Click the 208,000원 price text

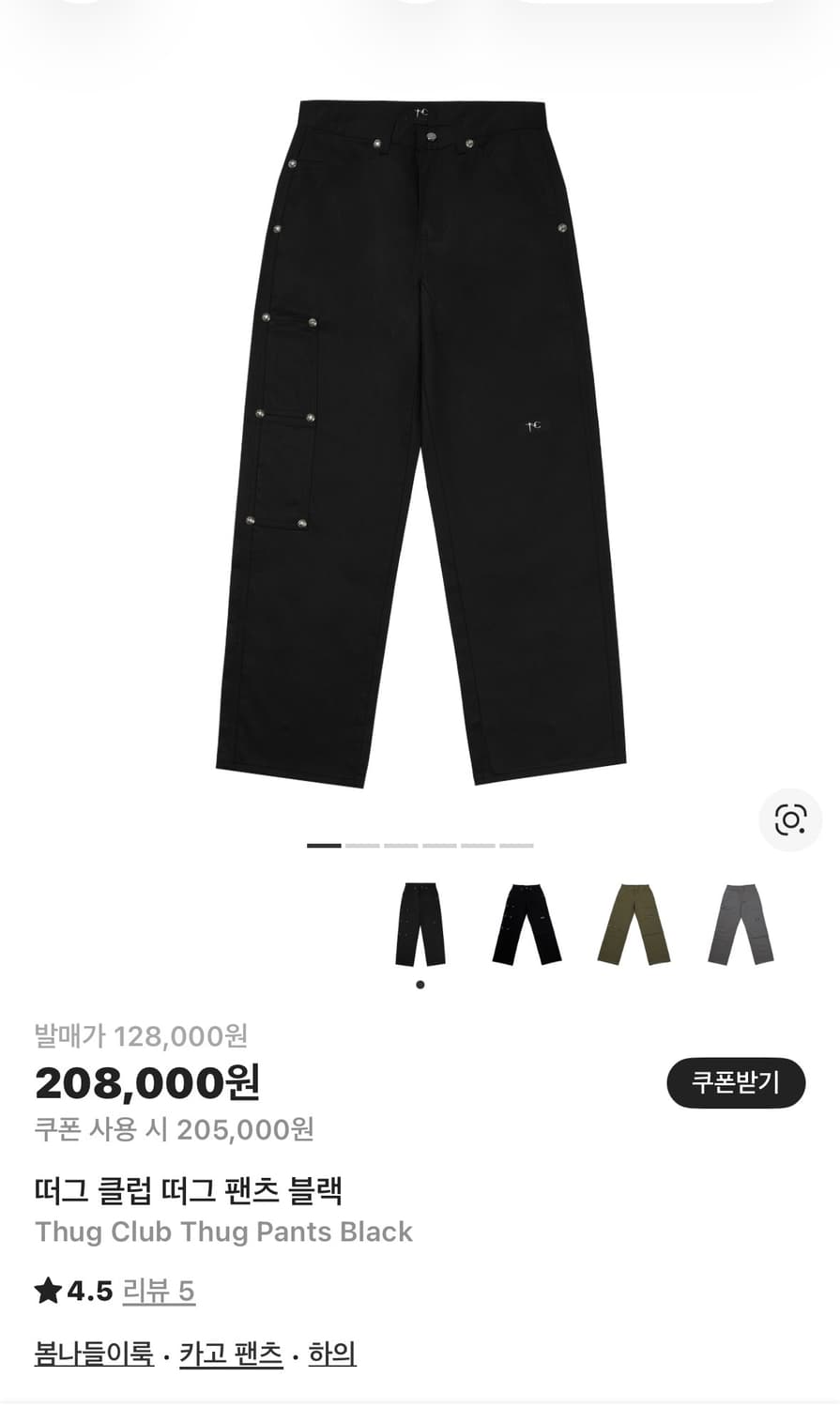(145, 1084)
